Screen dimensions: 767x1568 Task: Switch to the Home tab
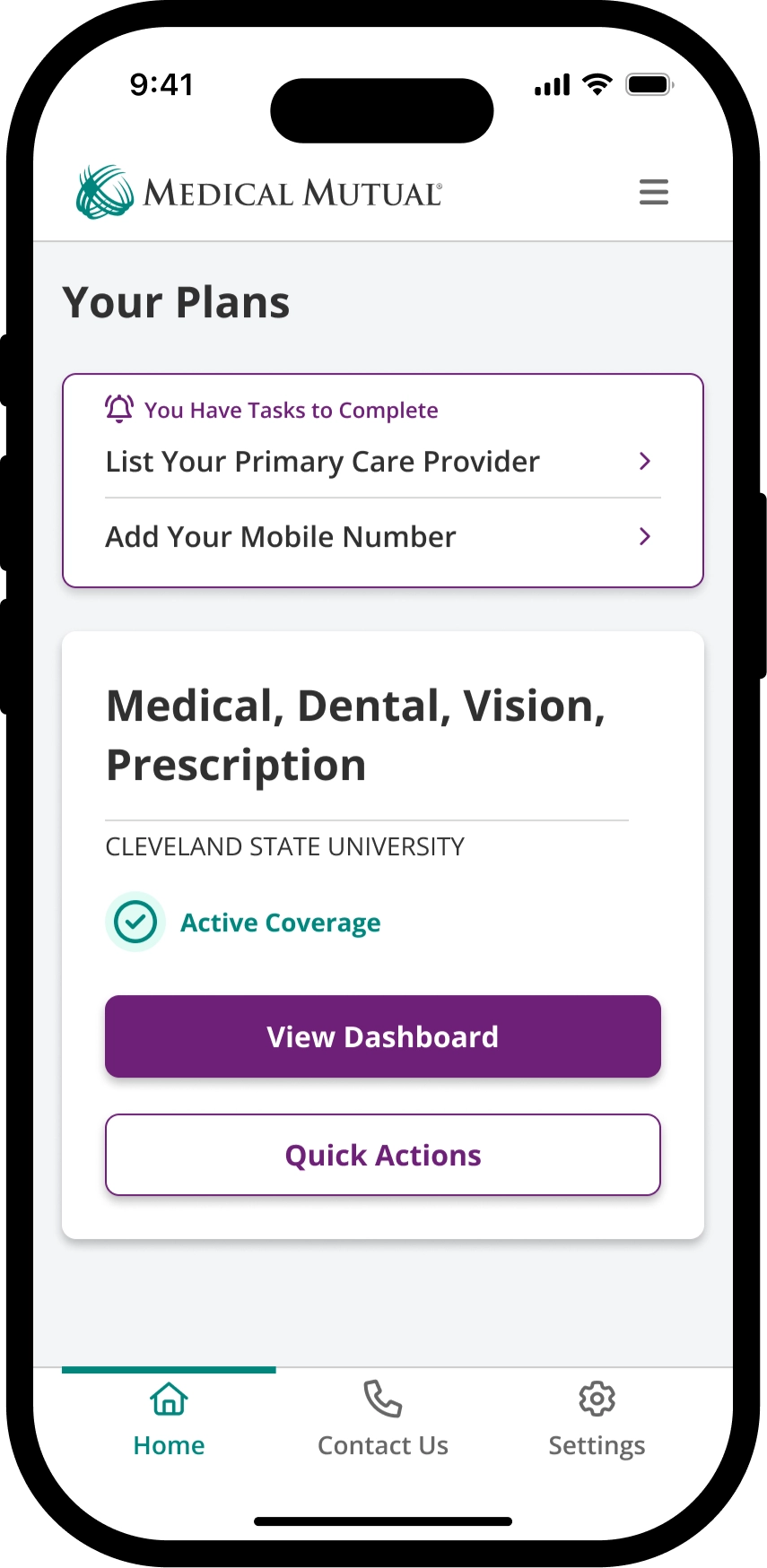[169, 1420]
